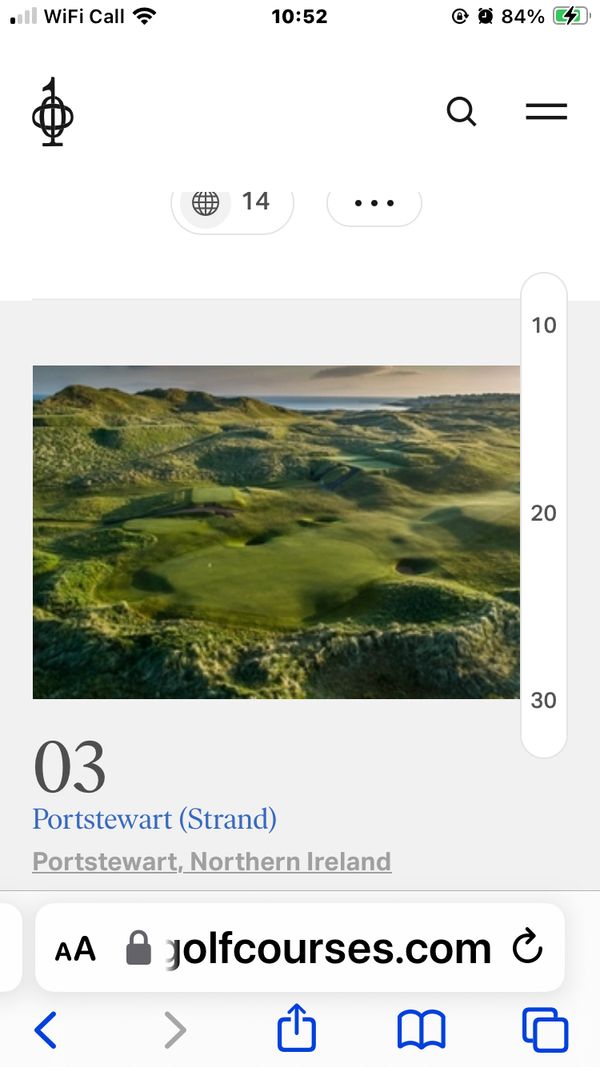
Task: Open the three-dot more options chip
Action: tap(374, 203)
